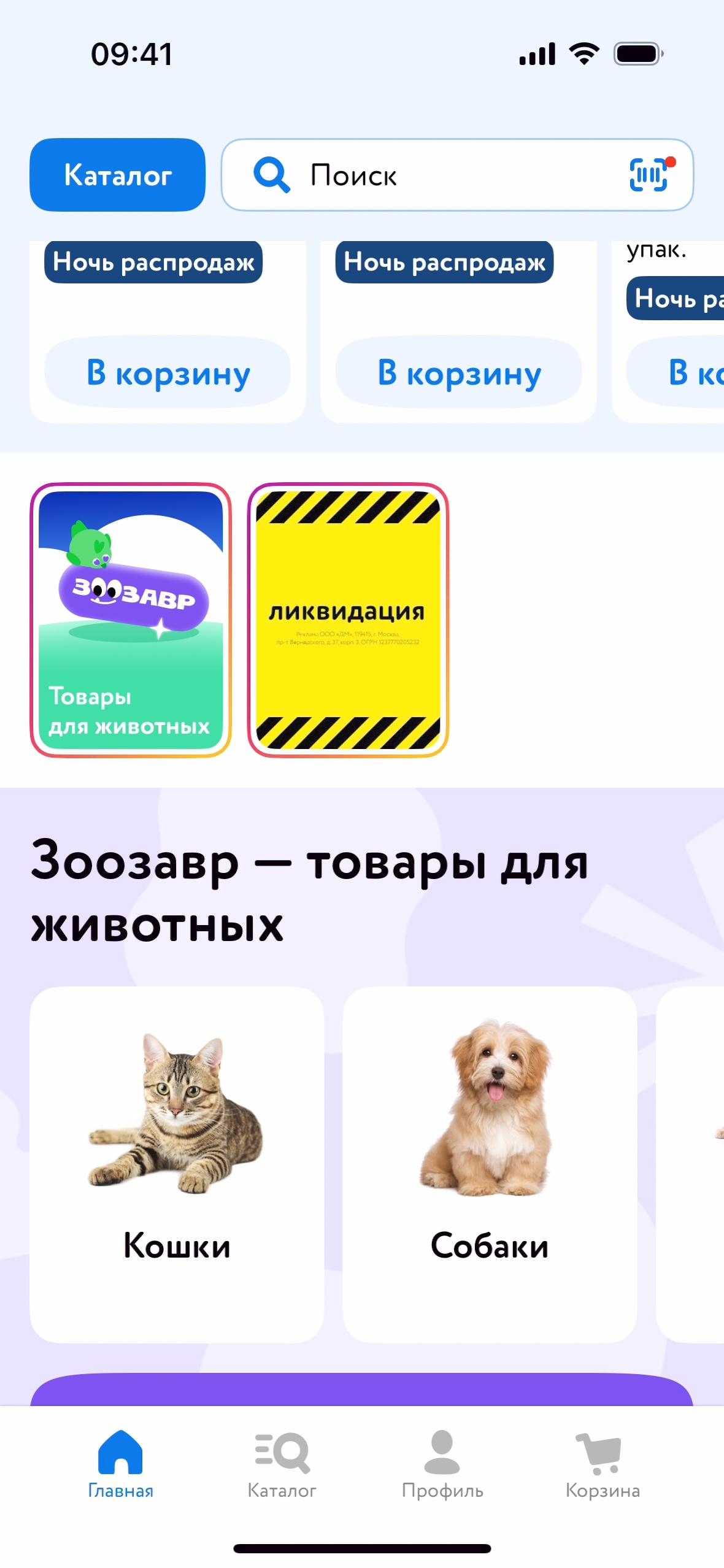This screenshot has width=724, height=1568.
Task: Add second product with В корзину
Action: 458,372
